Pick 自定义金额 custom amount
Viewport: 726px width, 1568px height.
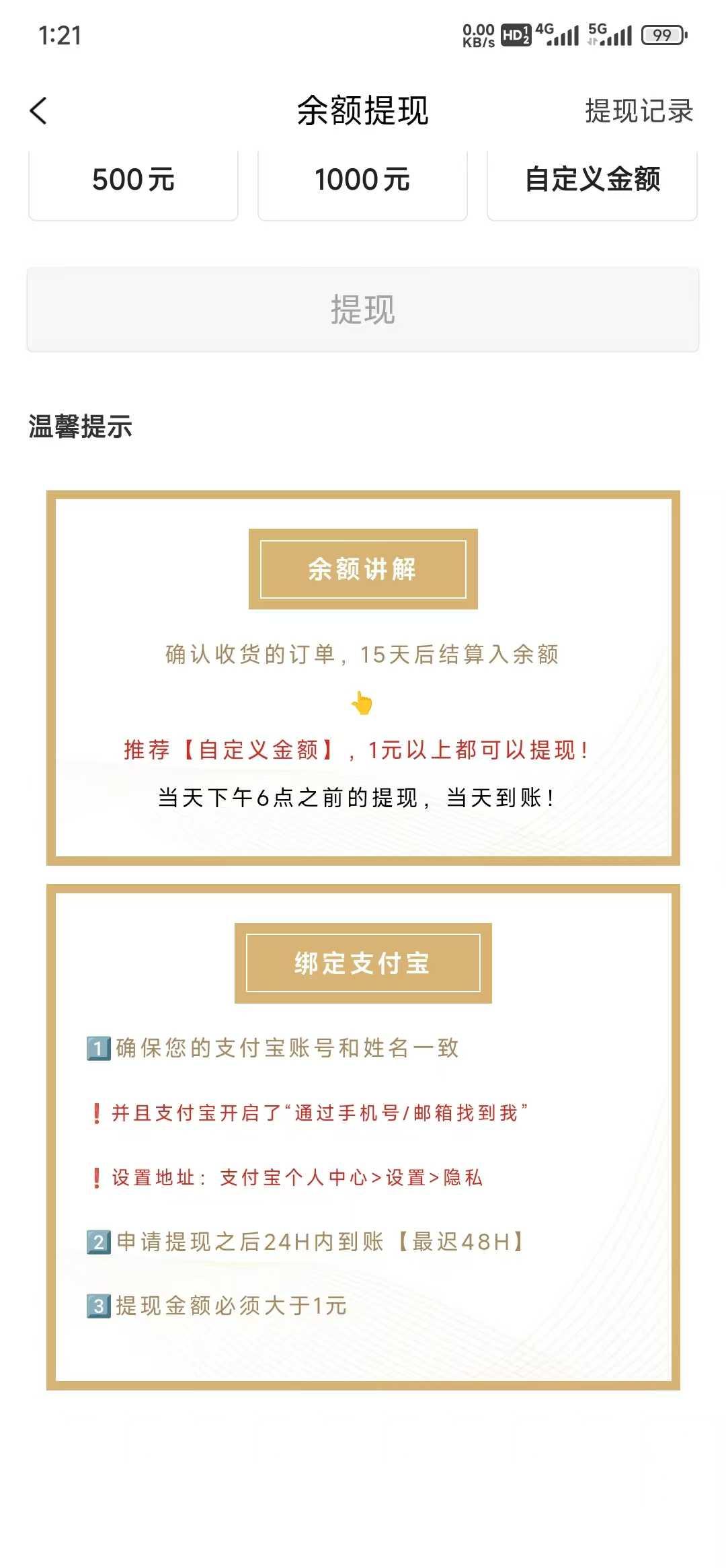pyautogui.click(x=592, y=180)
